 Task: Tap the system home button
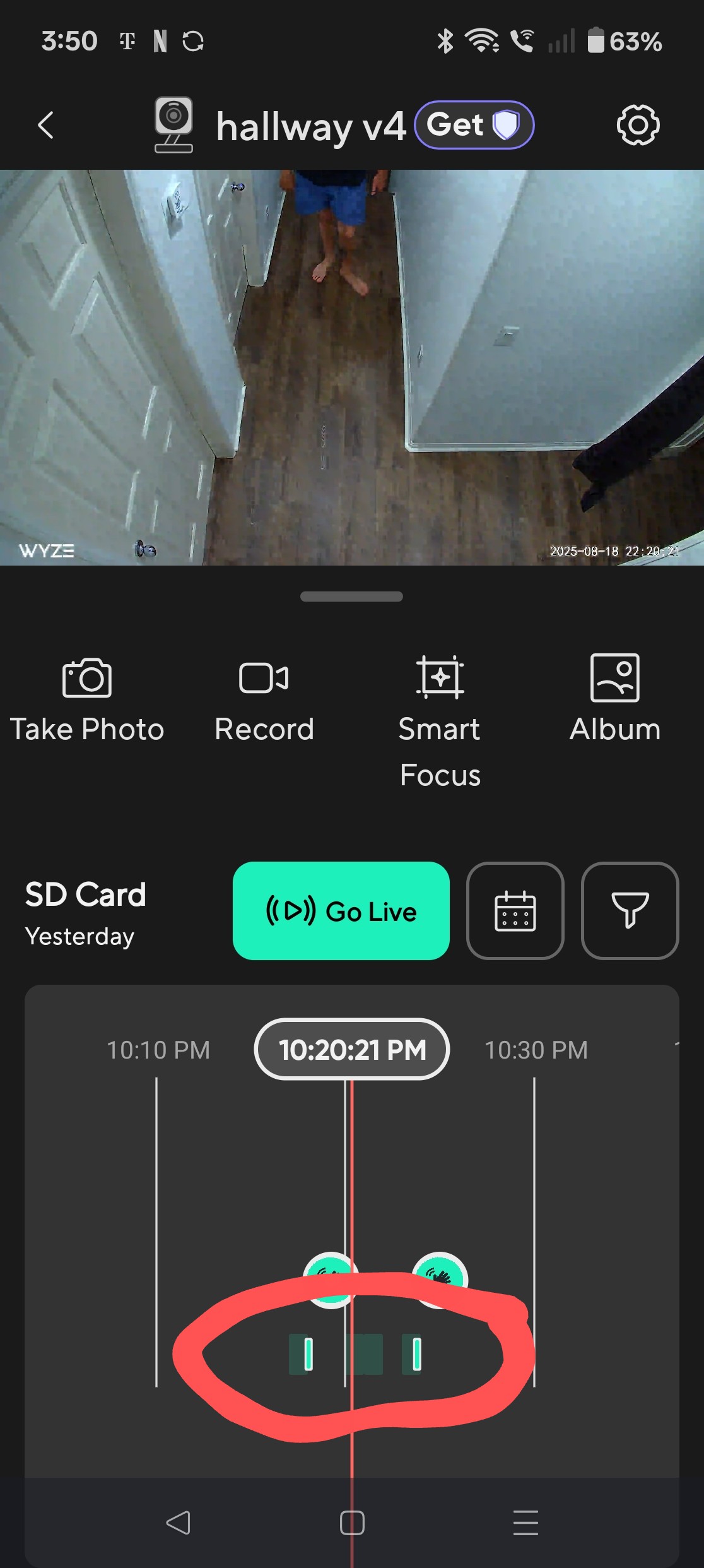[x=352, y=1523]
